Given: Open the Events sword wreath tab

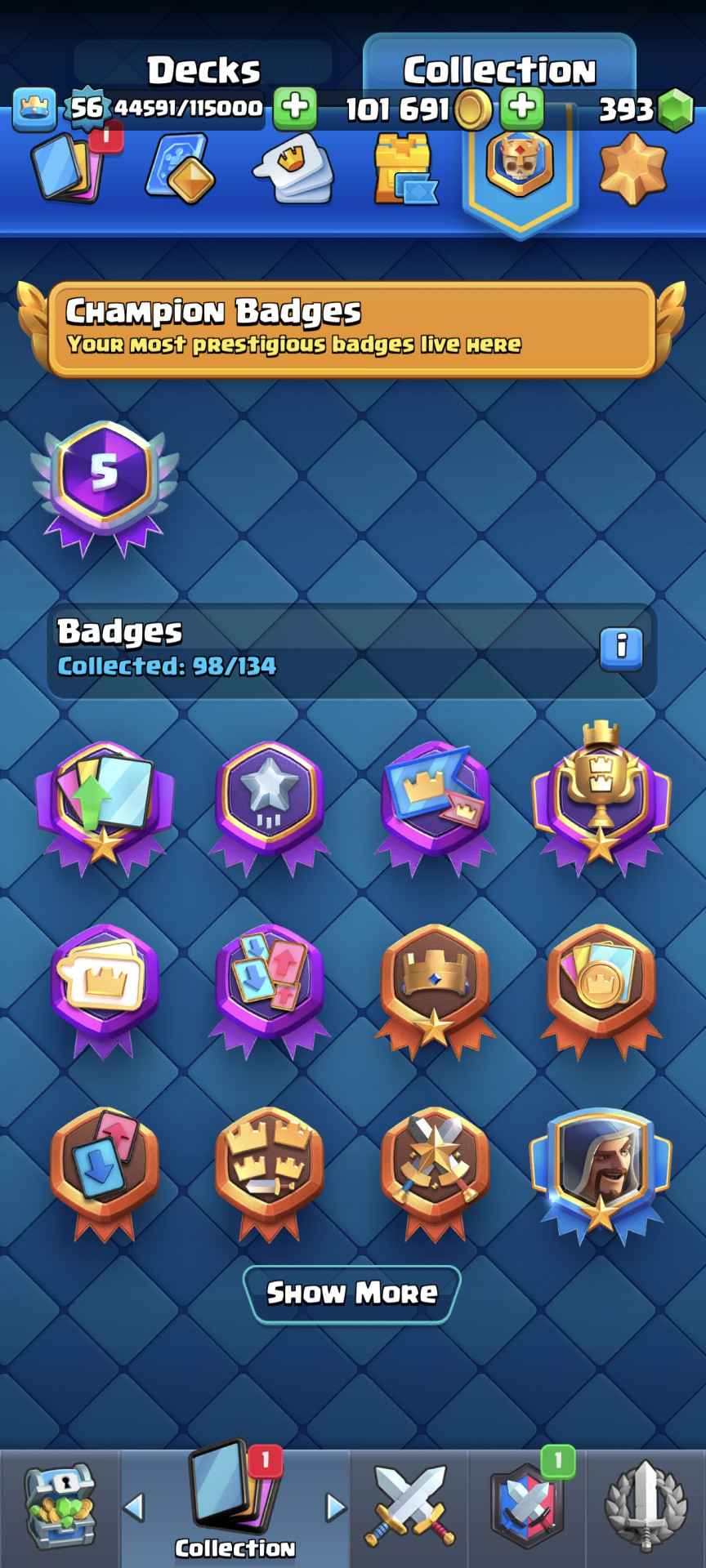Looking at the screenshot, I should 645,1507.
